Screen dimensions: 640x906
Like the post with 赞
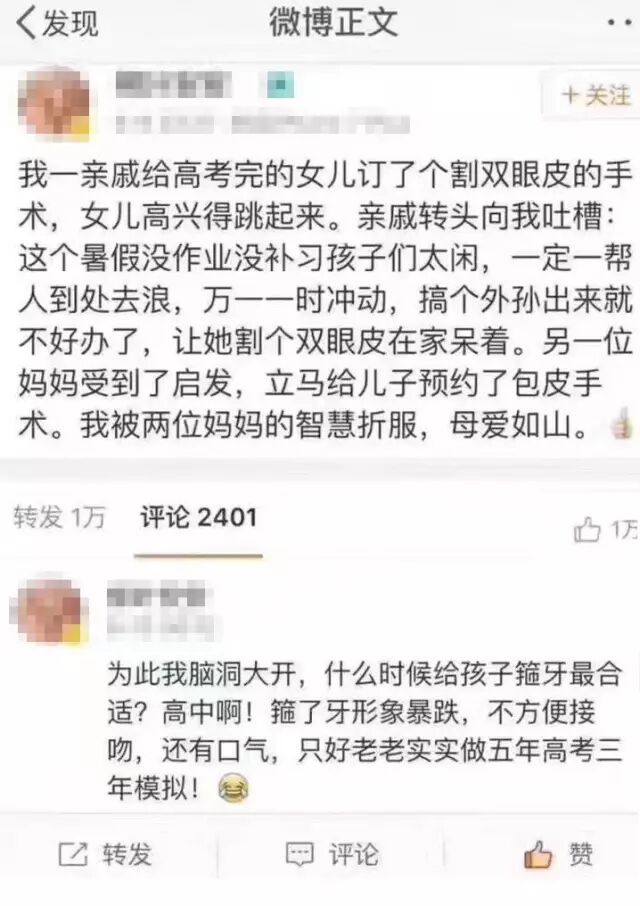pyautogui.click(x=559, y=855)
